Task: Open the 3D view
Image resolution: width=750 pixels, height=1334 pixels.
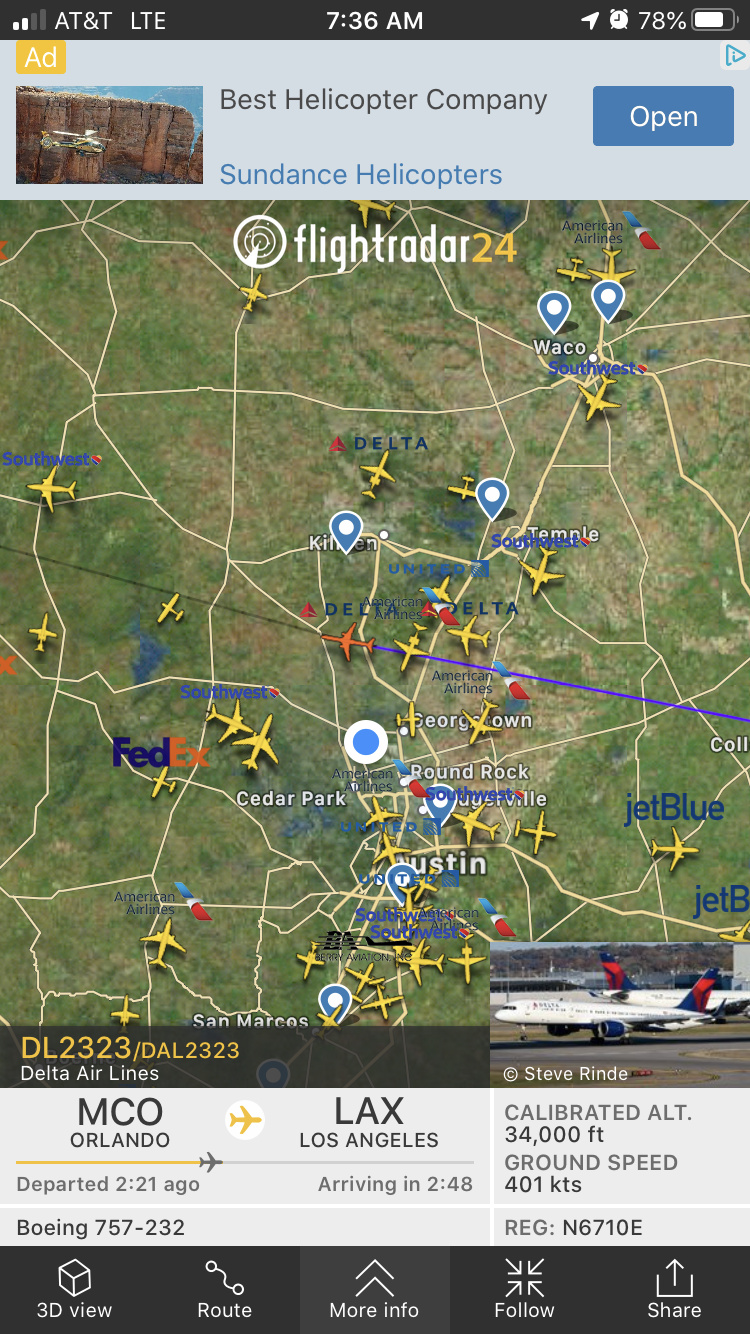Action: coord(75,1290)
